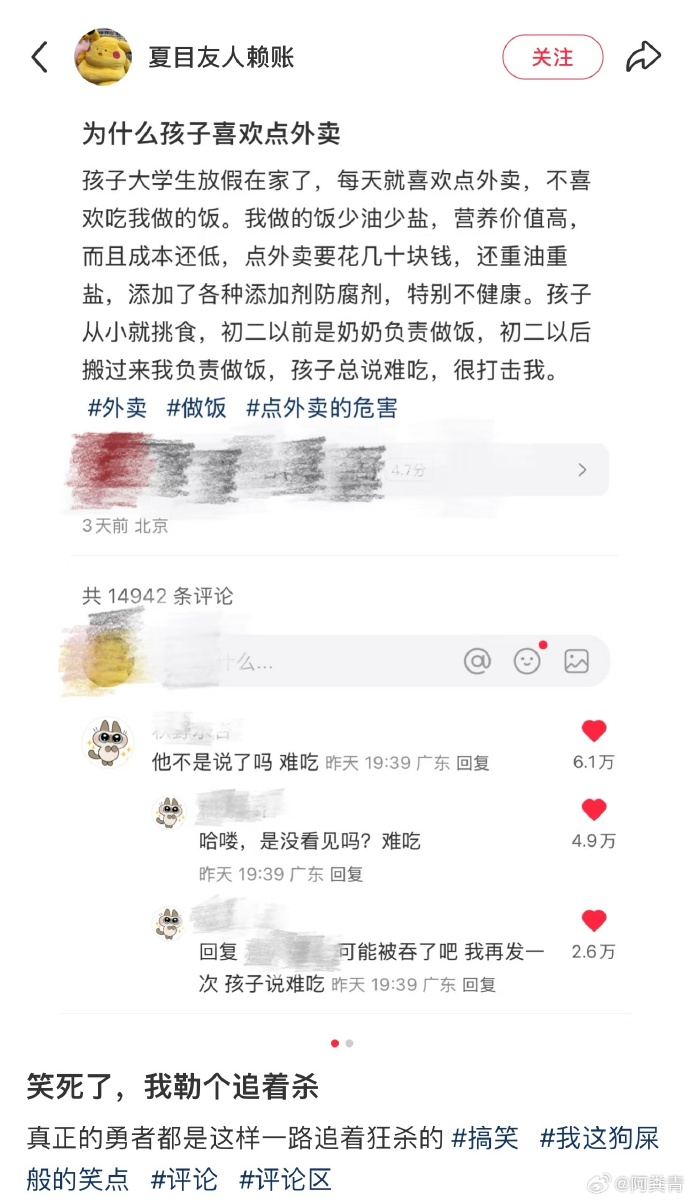Open the #我这狗屎般的笑点 hashtag

tap(599, 1138)
